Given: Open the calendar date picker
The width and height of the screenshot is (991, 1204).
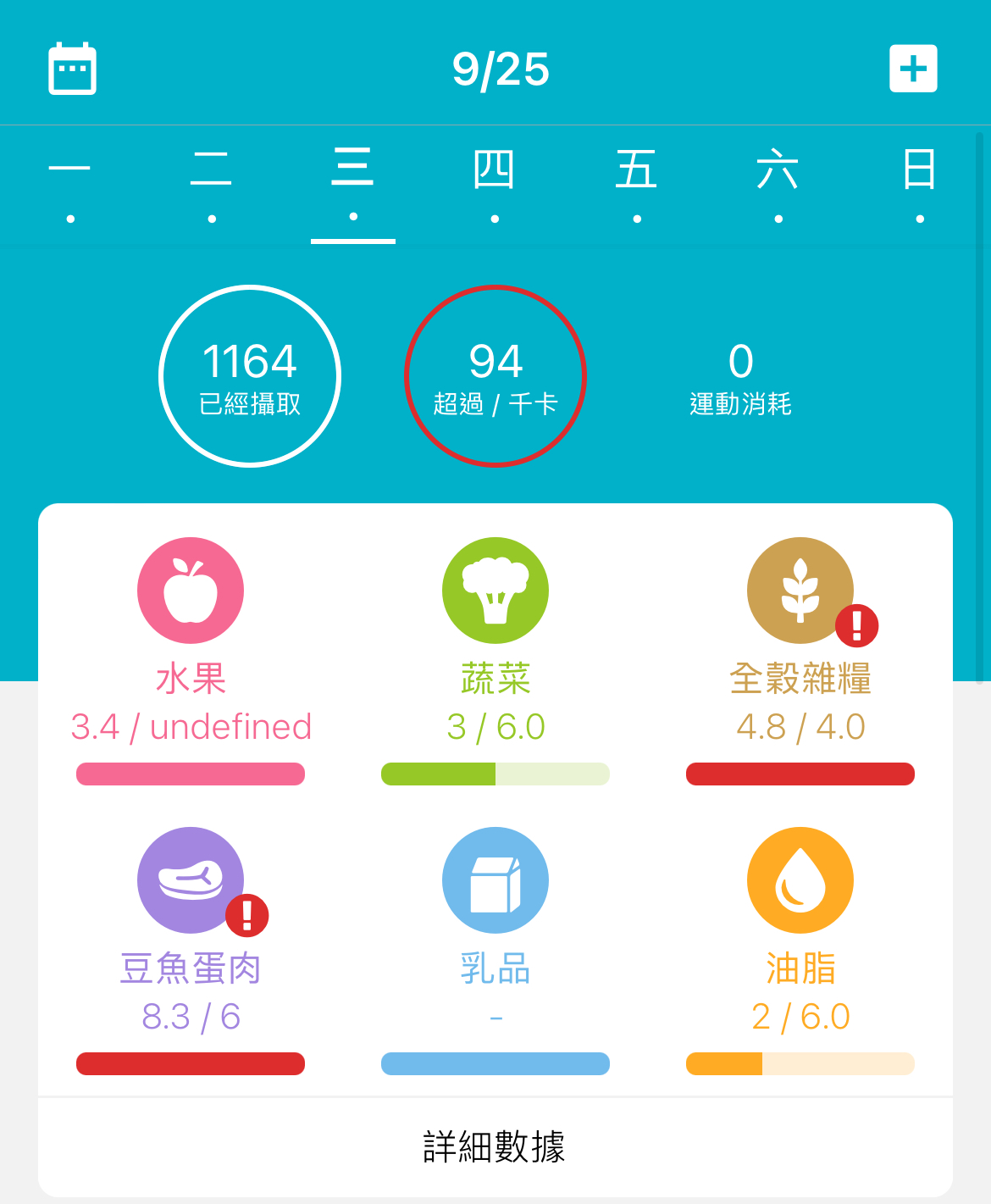Looking at the screenshot, I should pyautogui.click(x=72, y=69).
